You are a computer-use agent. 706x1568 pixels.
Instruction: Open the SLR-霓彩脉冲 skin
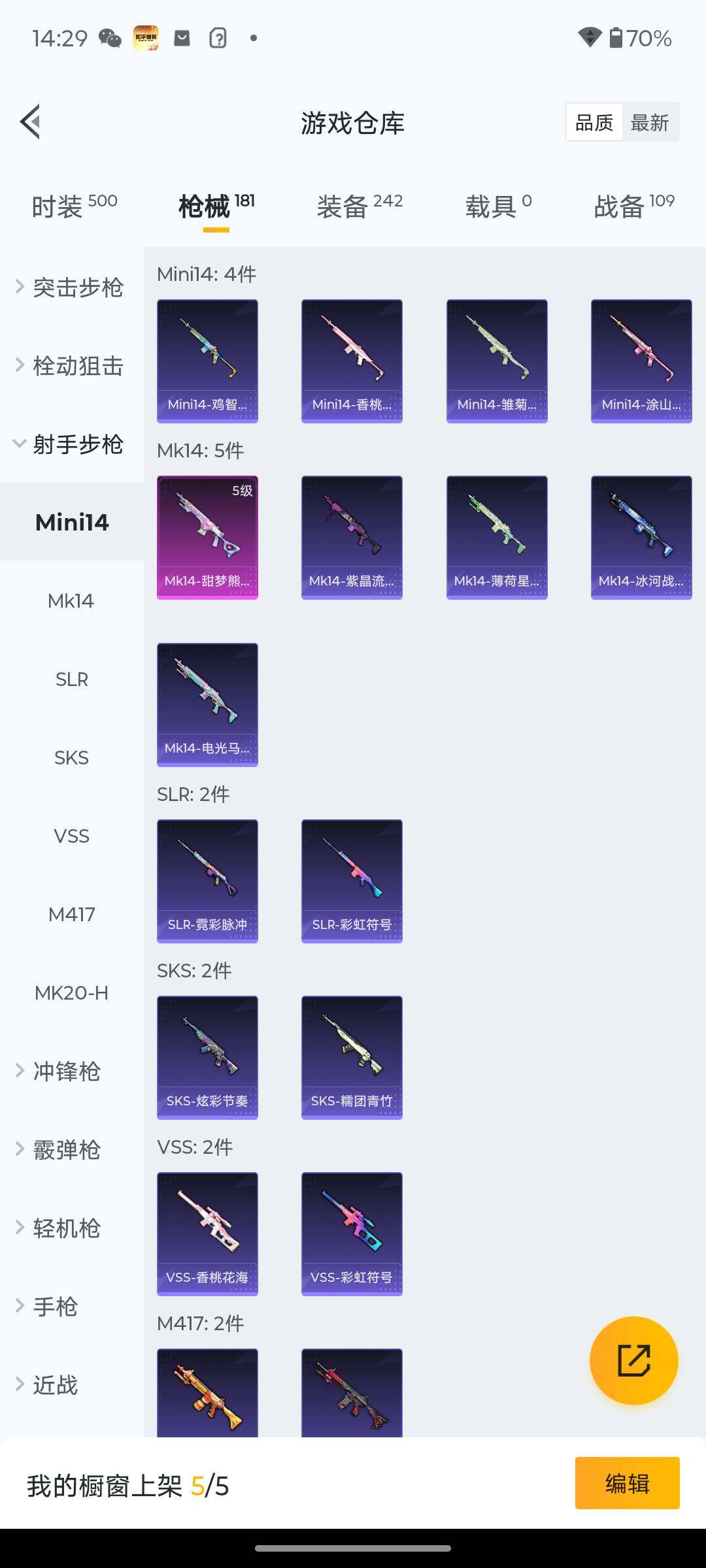coord(207,881)
